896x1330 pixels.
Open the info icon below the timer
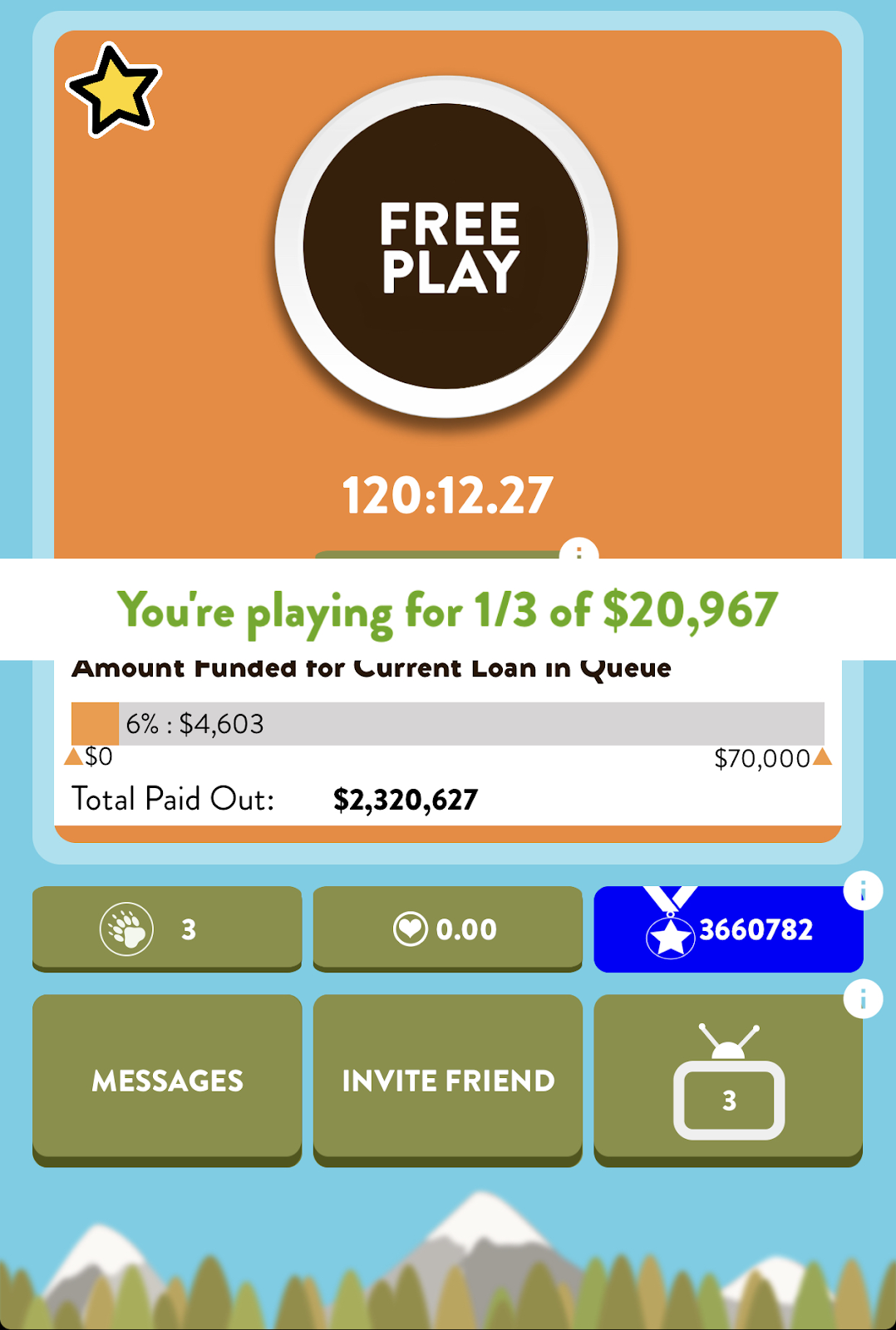click(x=578, y=550)
